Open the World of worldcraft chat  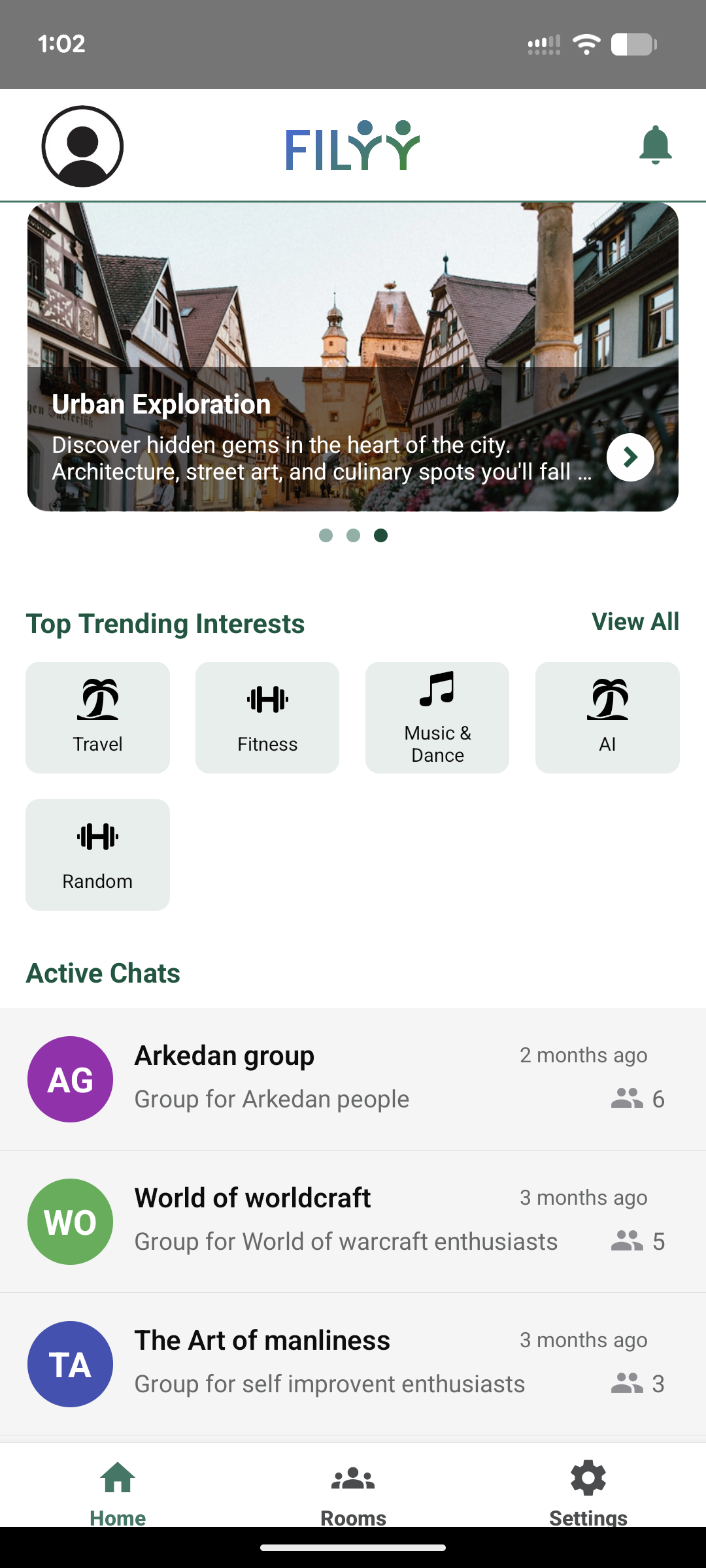click(x=353, y=1221)
